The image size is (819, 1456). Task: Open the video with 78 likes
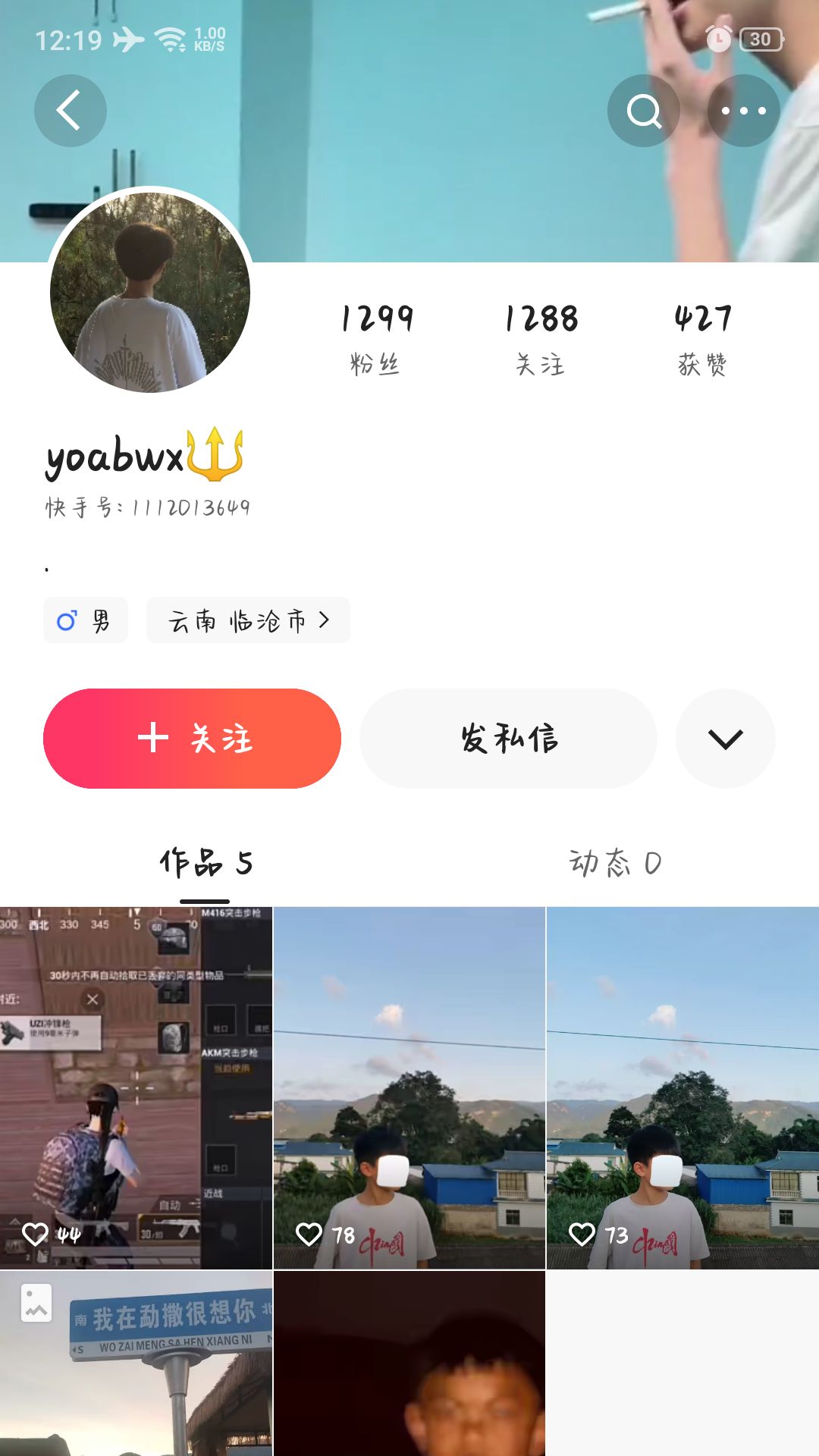(x=409, y=1087)
